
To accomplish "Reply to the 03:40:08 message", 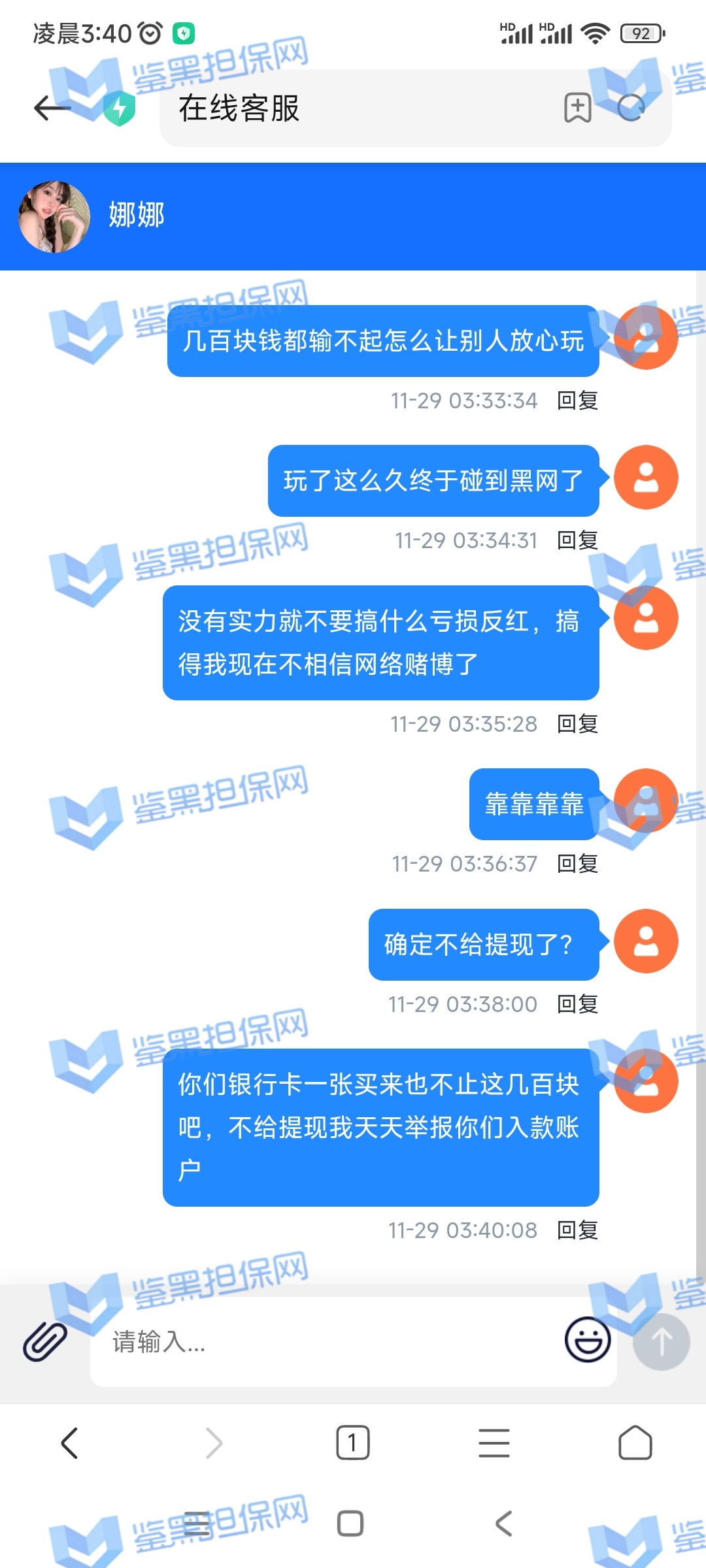I will (577, 1230).
